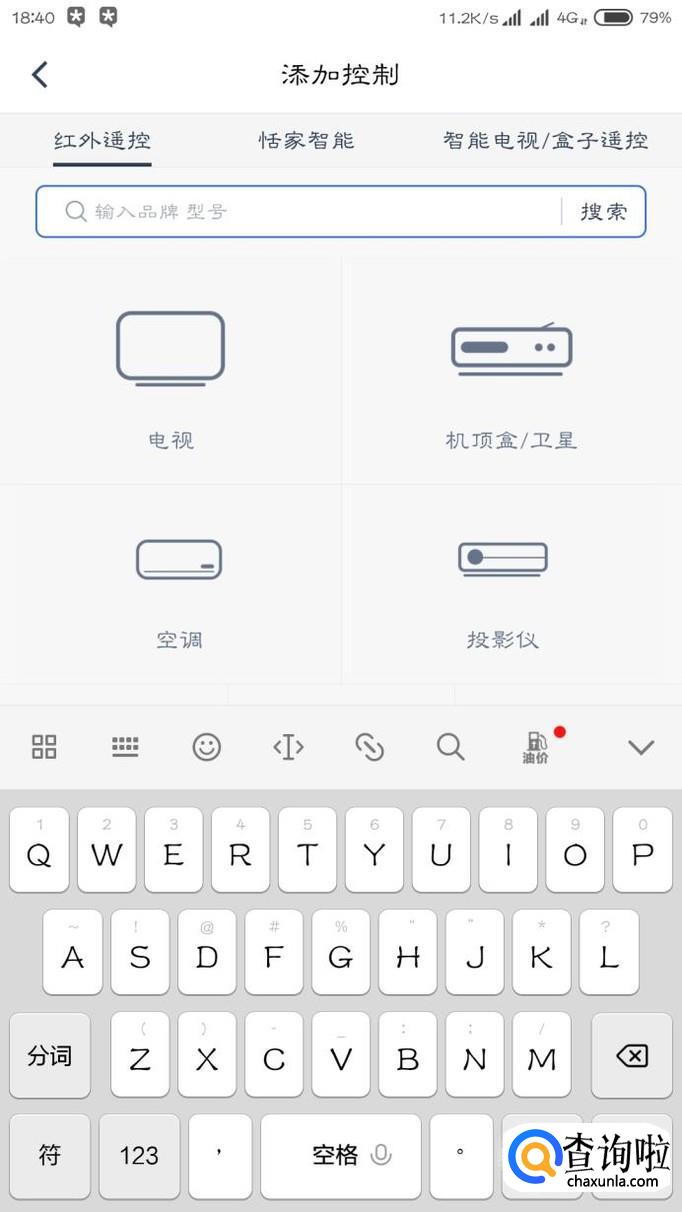Open the keyboard emoji panel

tap(206, 747)
